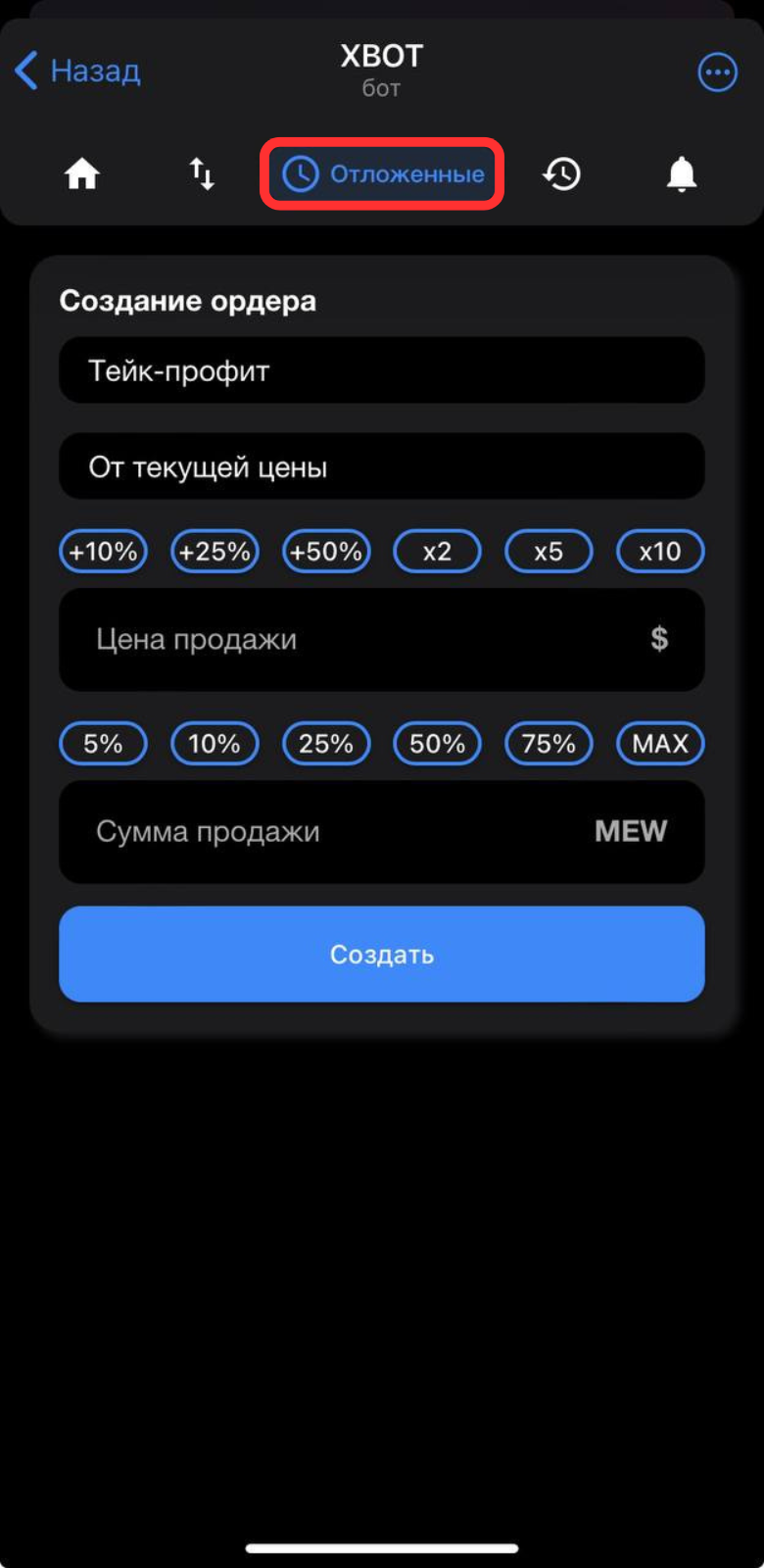
Task: Pick the +50% price chip
Action: pyautogui.click(x=326, y=551)
